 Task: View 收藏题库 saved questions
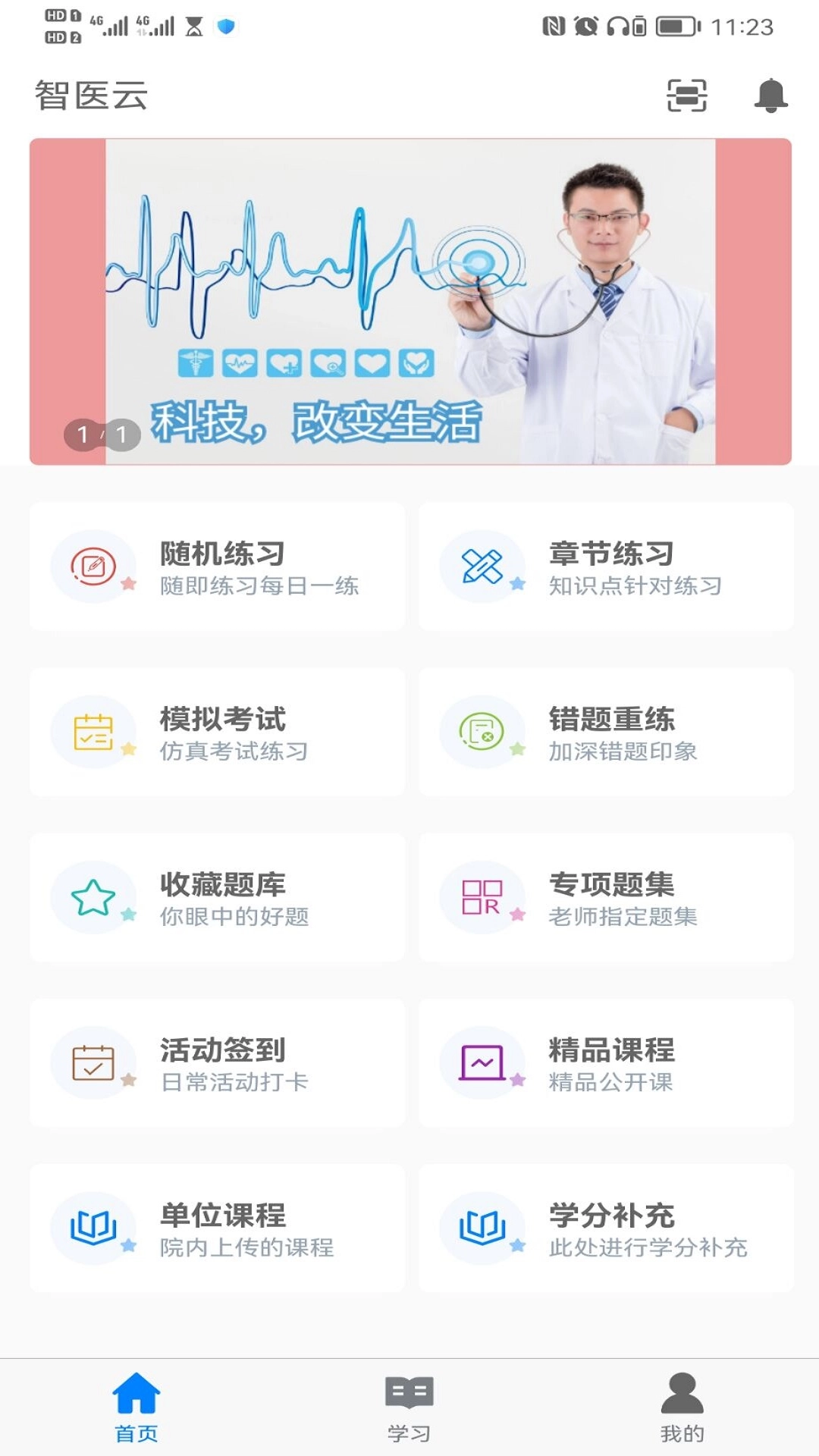[218, 897]
